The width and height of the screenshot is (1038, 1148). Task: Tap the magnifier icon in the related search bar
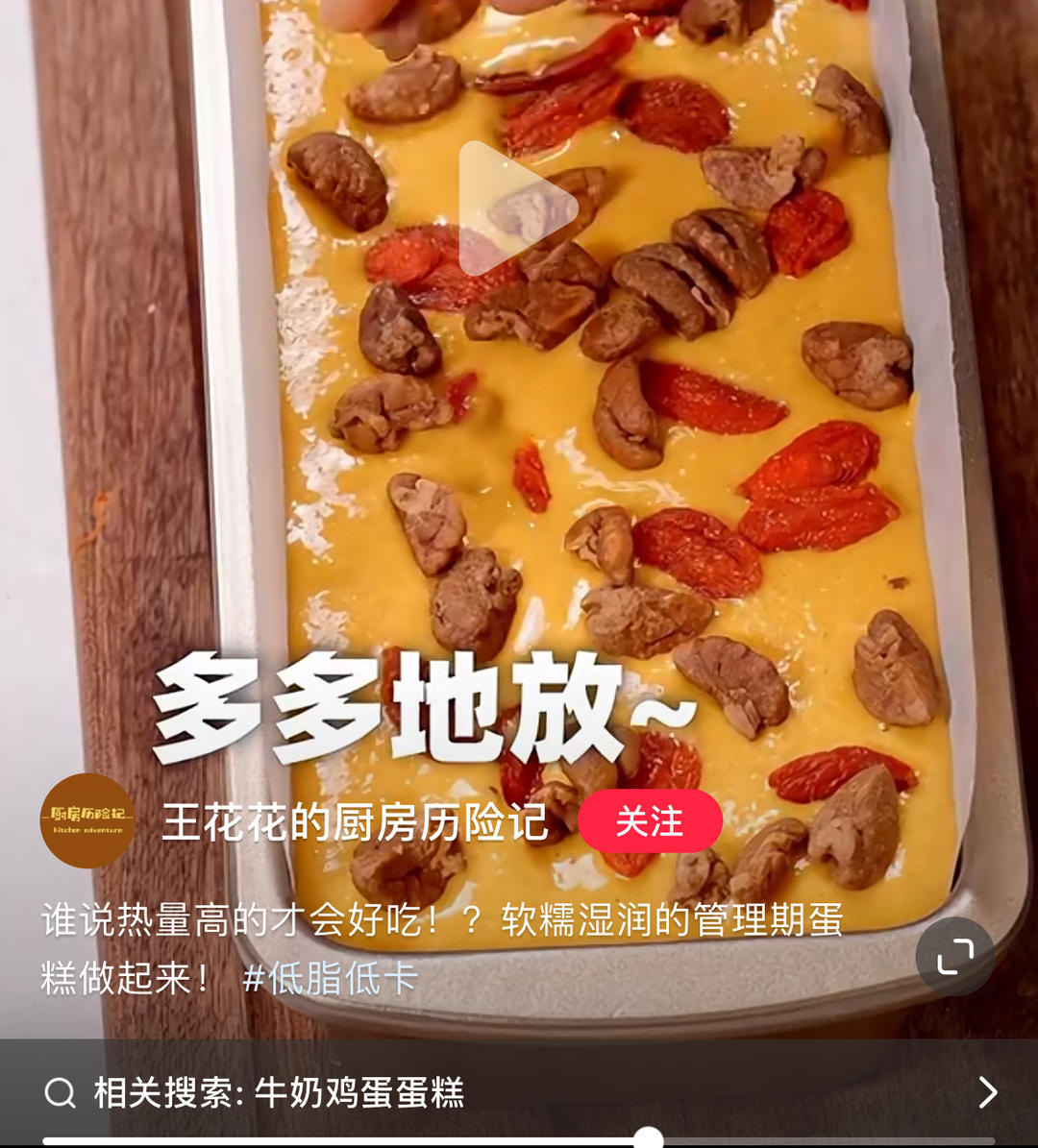pyautogui.click(x=61, y=1091)
